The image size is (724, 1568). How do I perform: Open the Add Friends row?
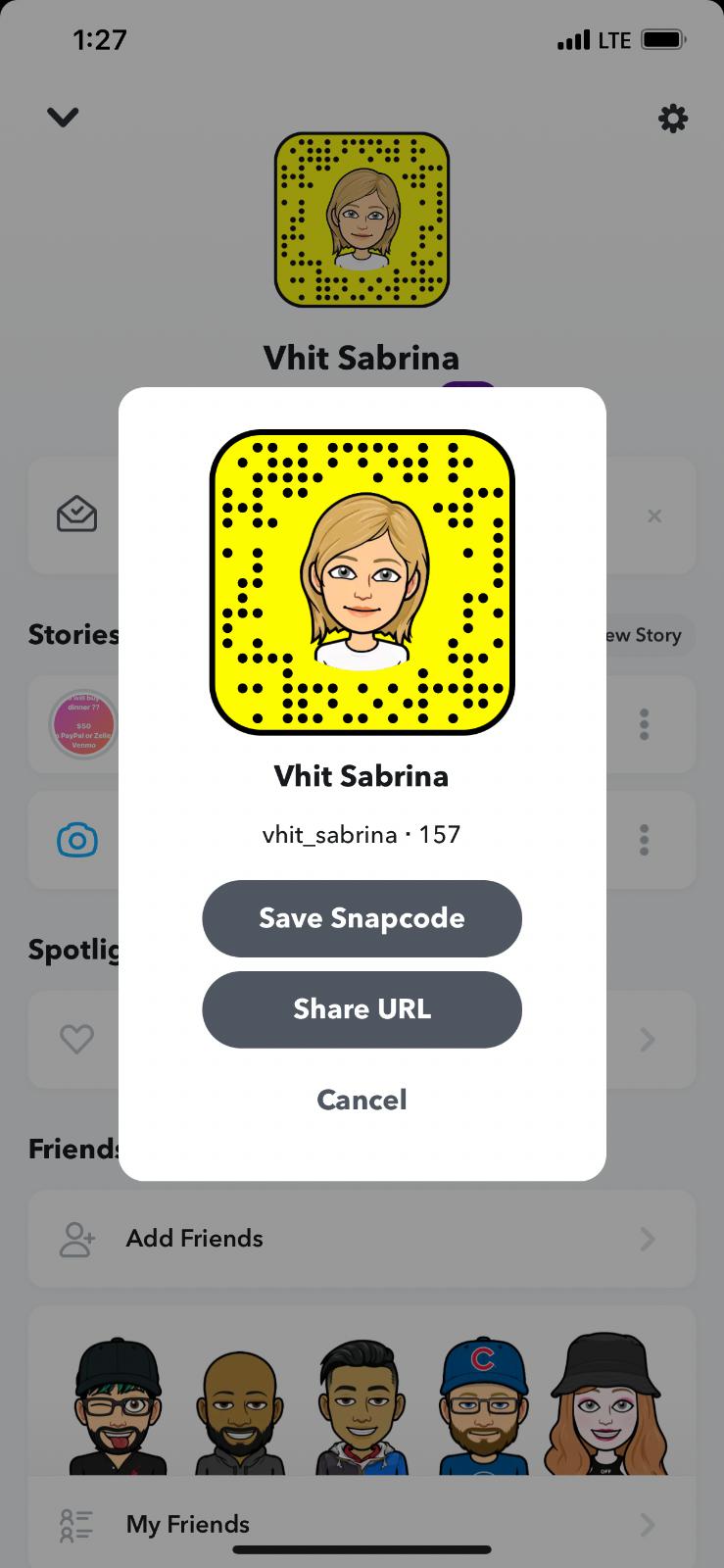pos(362,1239)
